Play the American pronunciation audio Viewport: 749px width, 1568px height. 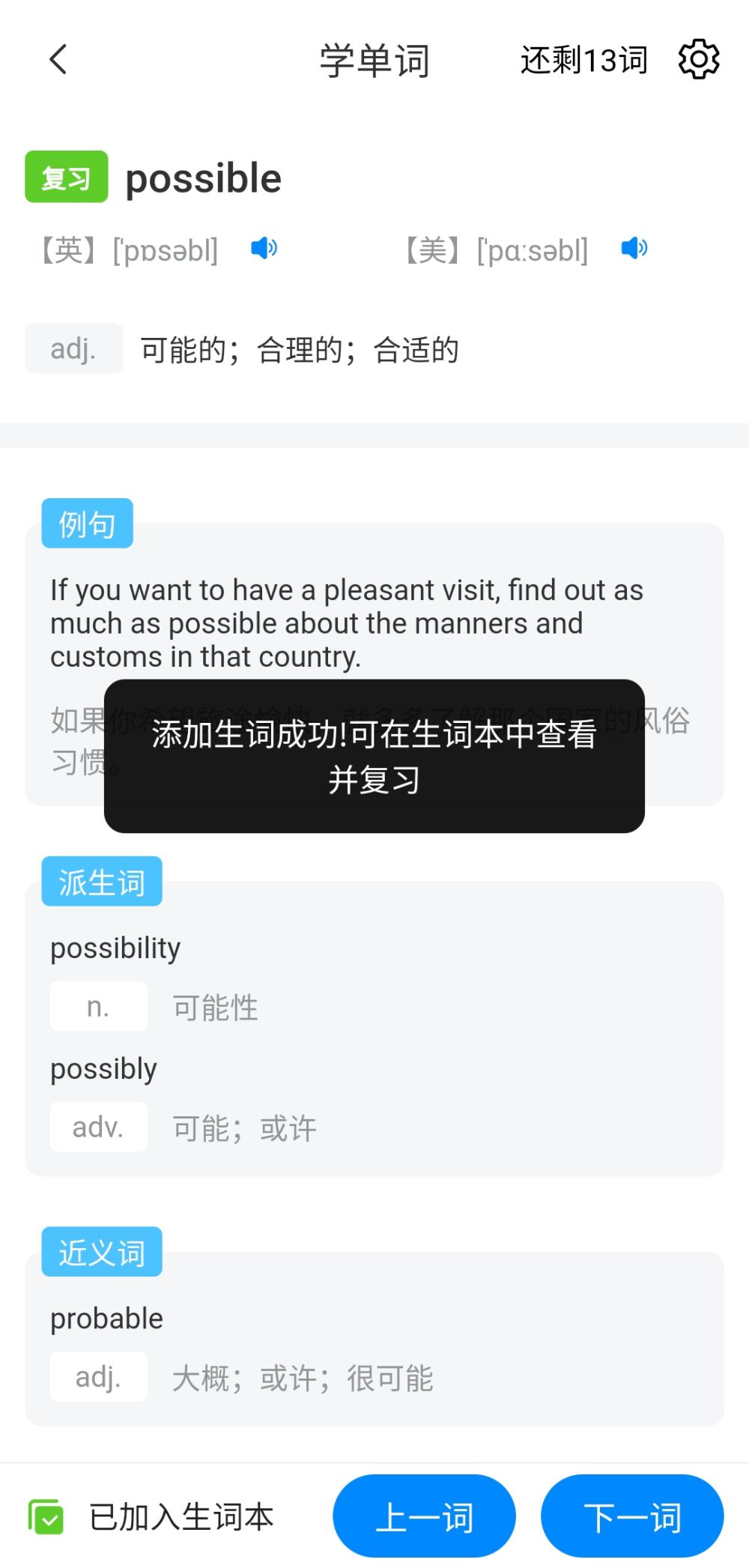(x=634, y=248)
